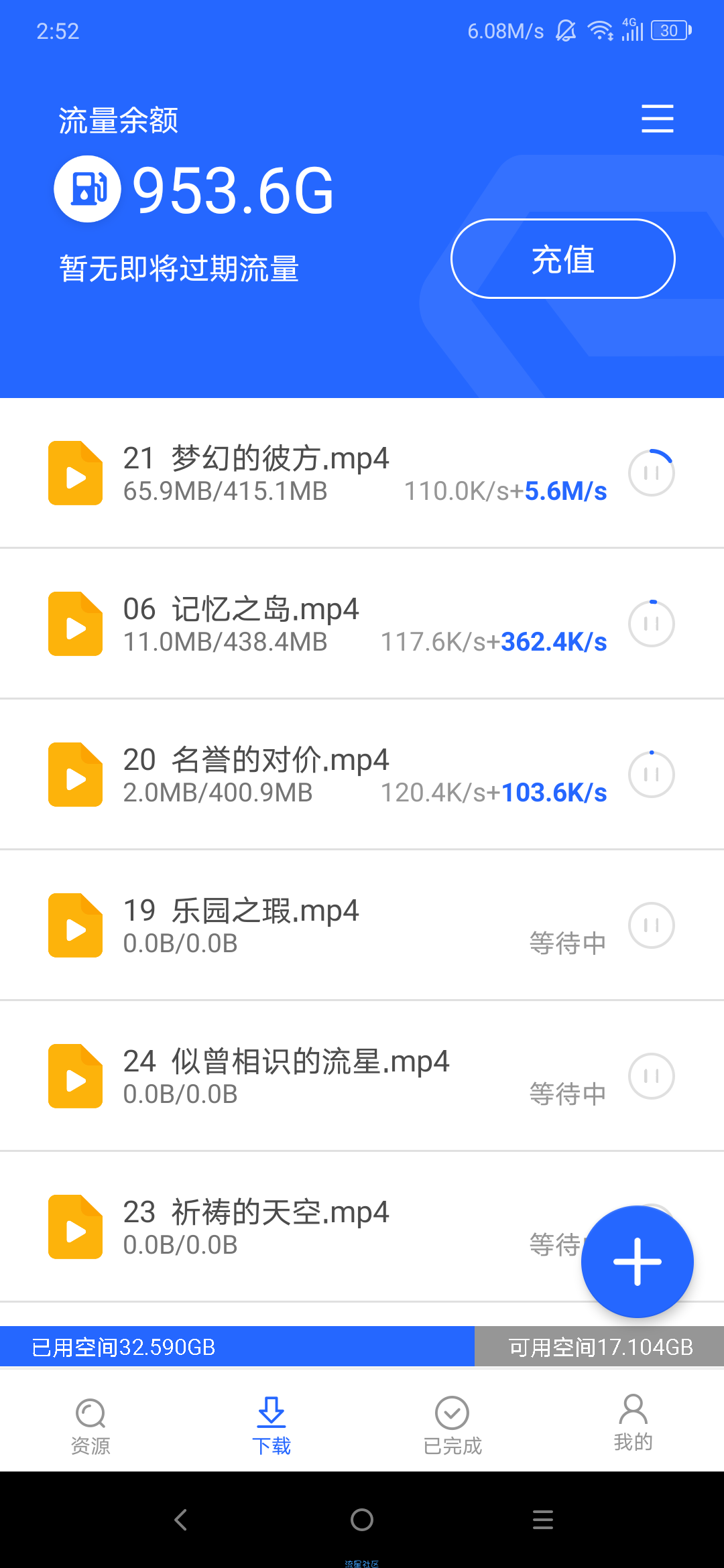This screenshot has height=1568, width=724.
Task: Tap the 充值 recharge button
Action: click(563, 259)
